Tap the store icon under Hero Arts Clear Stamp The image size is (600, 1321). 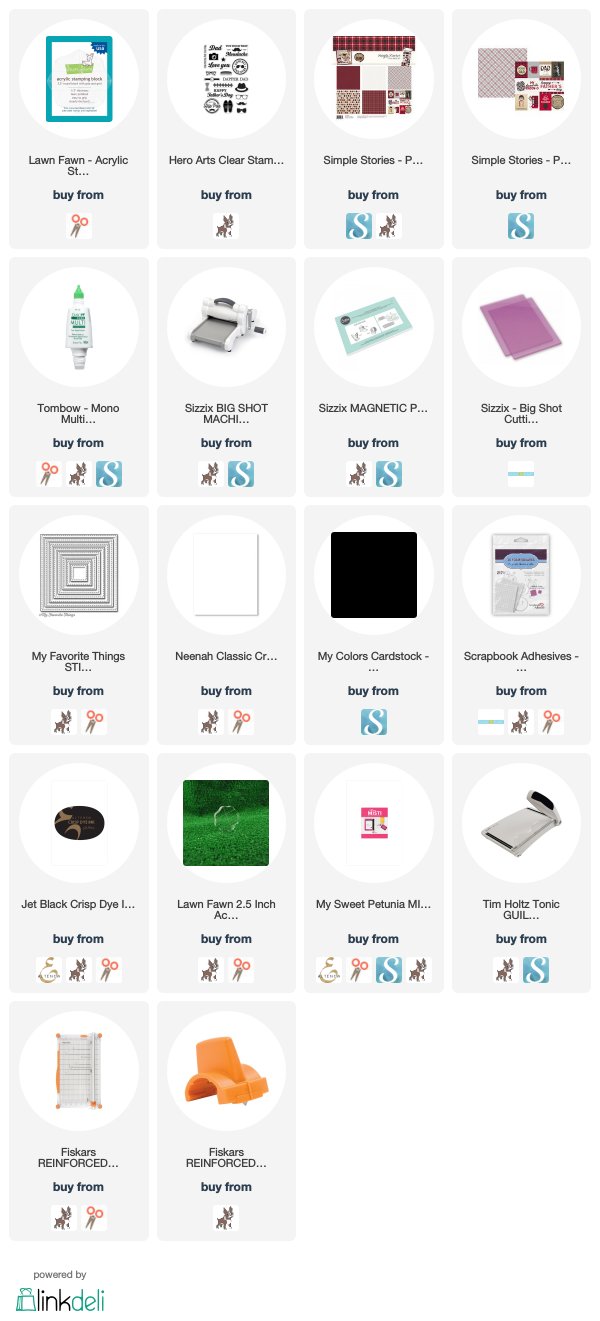pos(226,226)
